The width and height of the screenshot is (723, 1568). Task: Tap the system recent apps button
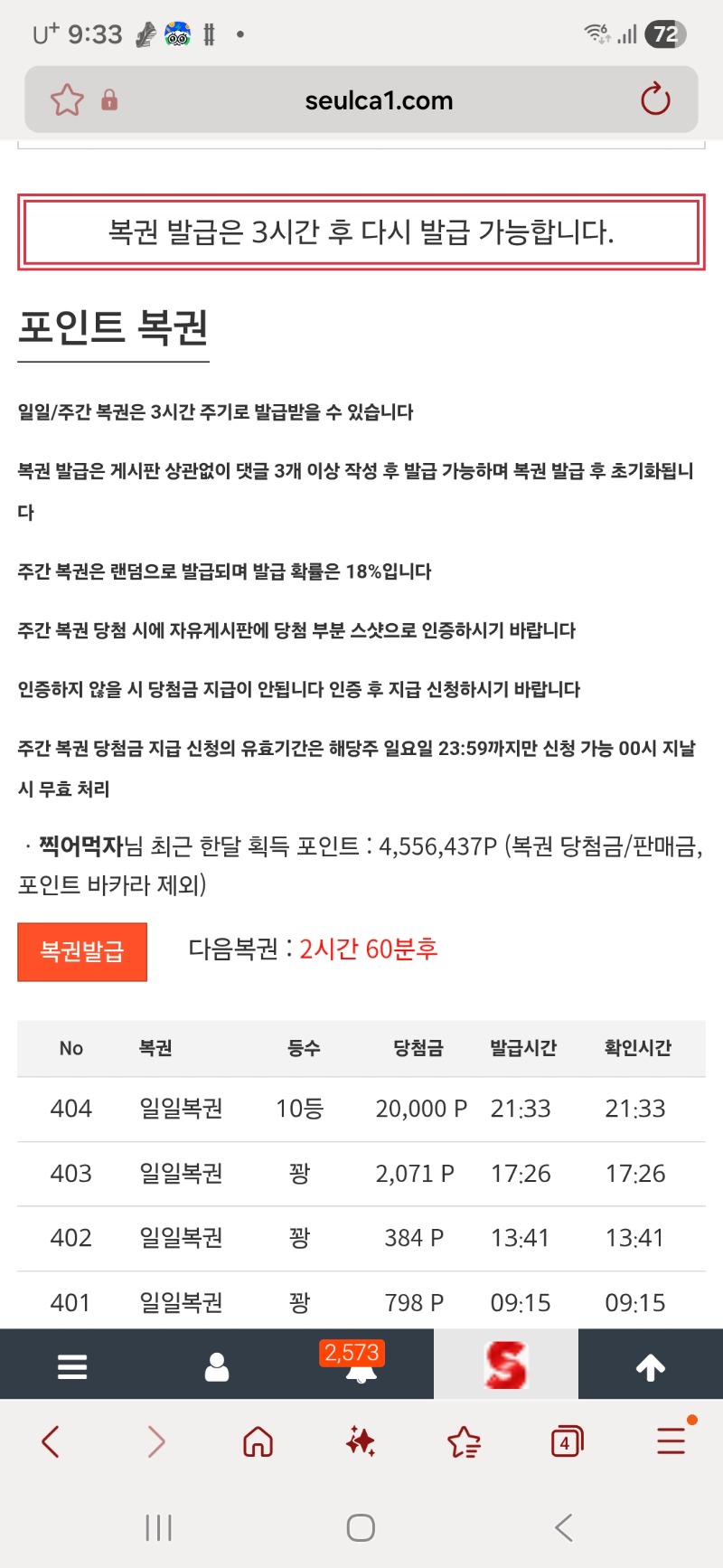(159, 1528)
